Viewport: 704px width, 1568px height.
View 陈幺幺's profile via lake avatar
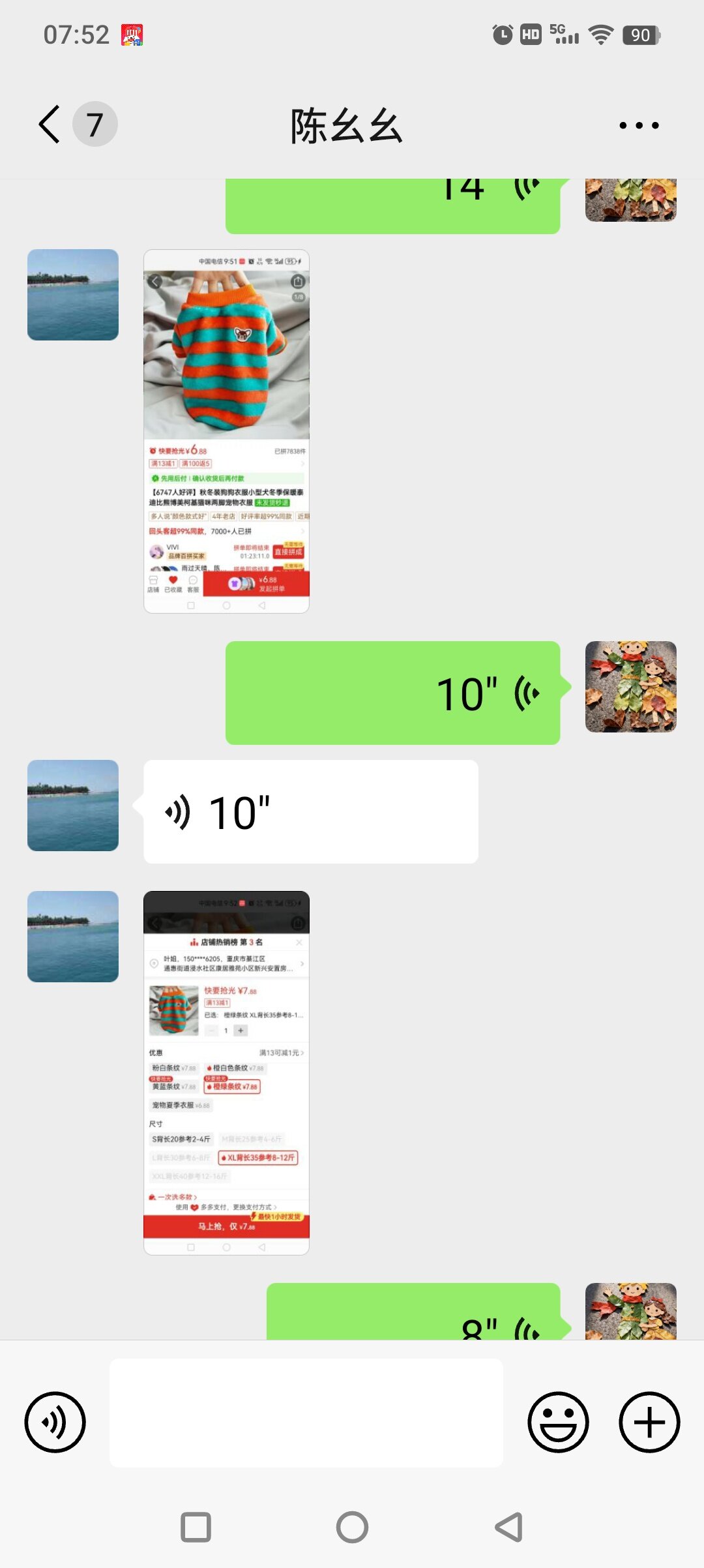click(x=73, y=295)
